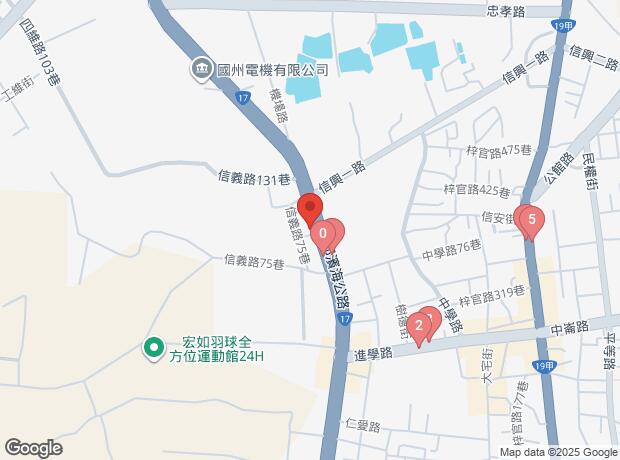Viewport: 620px width, 460px height.
Task: Open the 國州電機有限公司 place icon
Action: click(201, 68)
